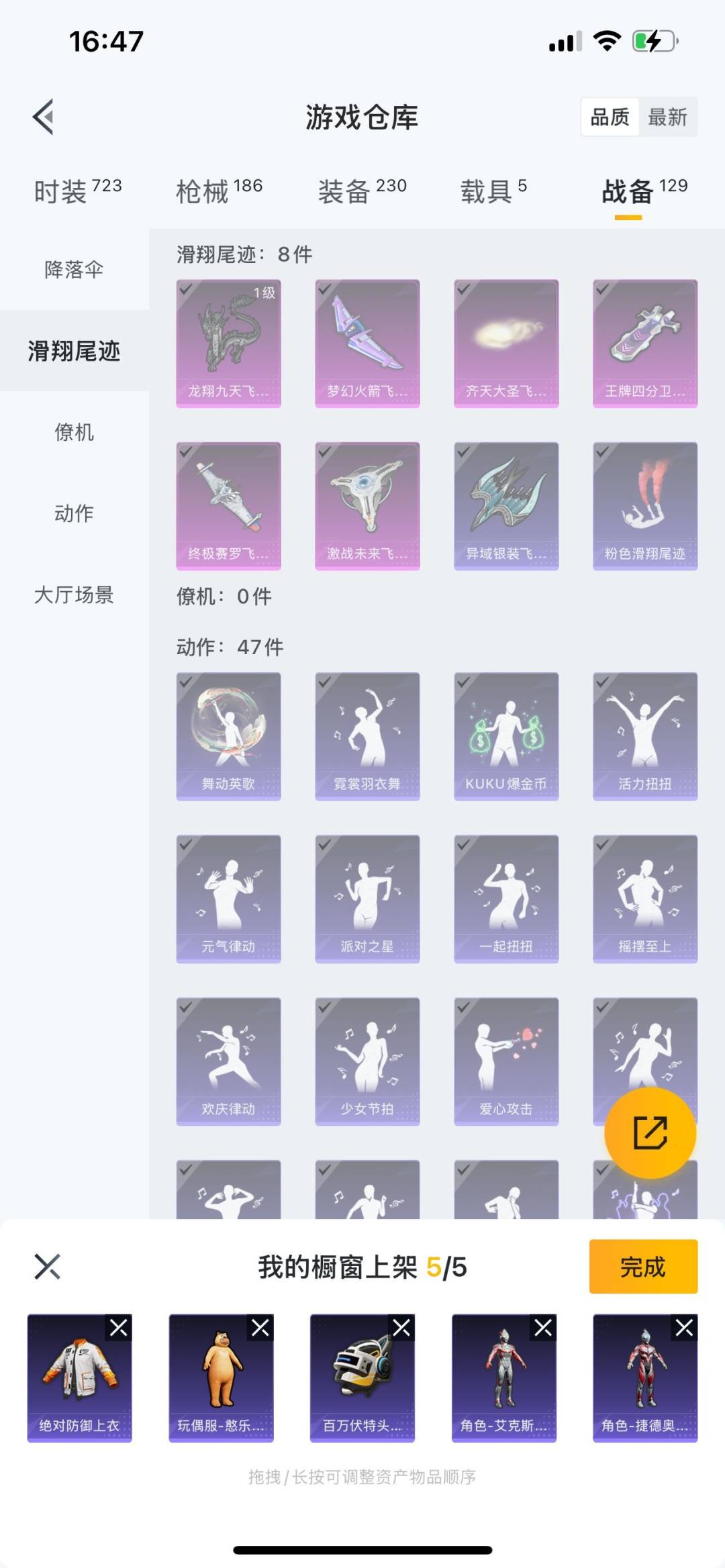Confirm showcase with 完成

(642, 1267)
